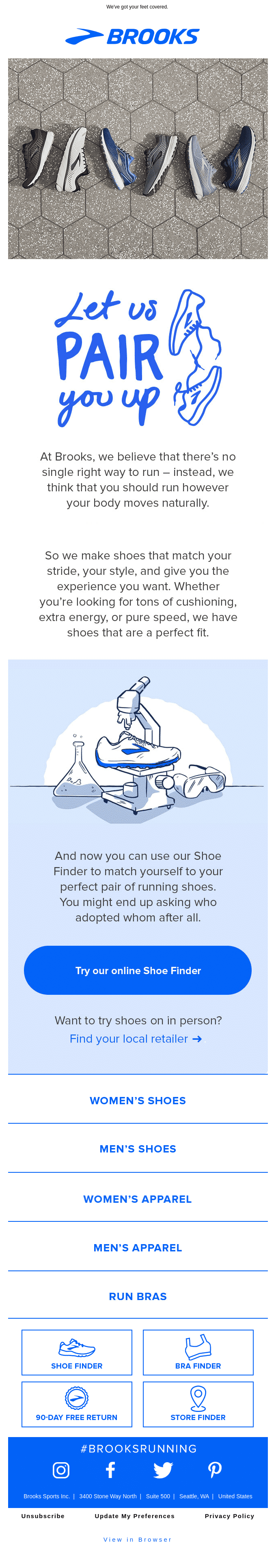This screenshot has width=276, height=1568.
Task: Go to Men's Shoes section
Action: tap(138, 1148)
